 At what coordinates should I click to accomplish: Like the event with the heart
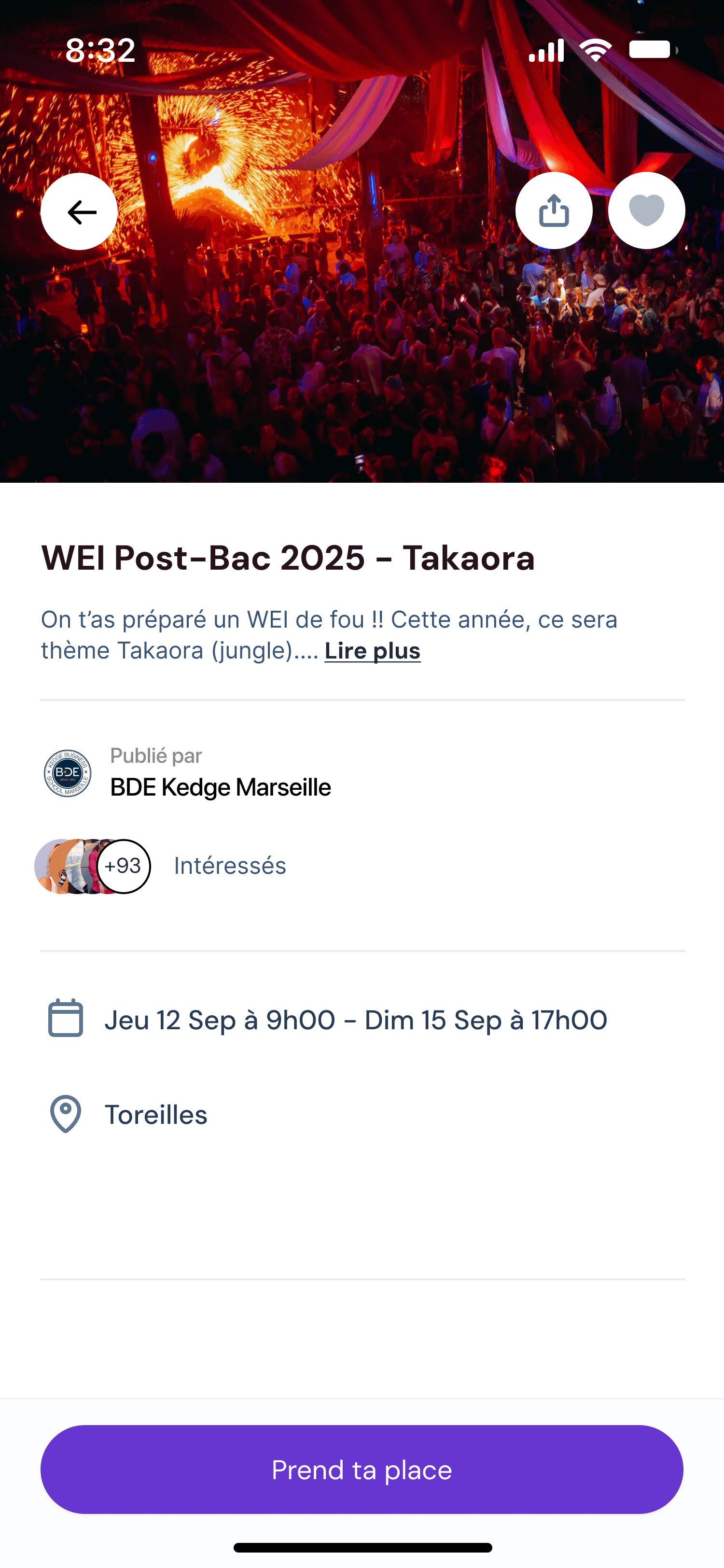(646, 210)
